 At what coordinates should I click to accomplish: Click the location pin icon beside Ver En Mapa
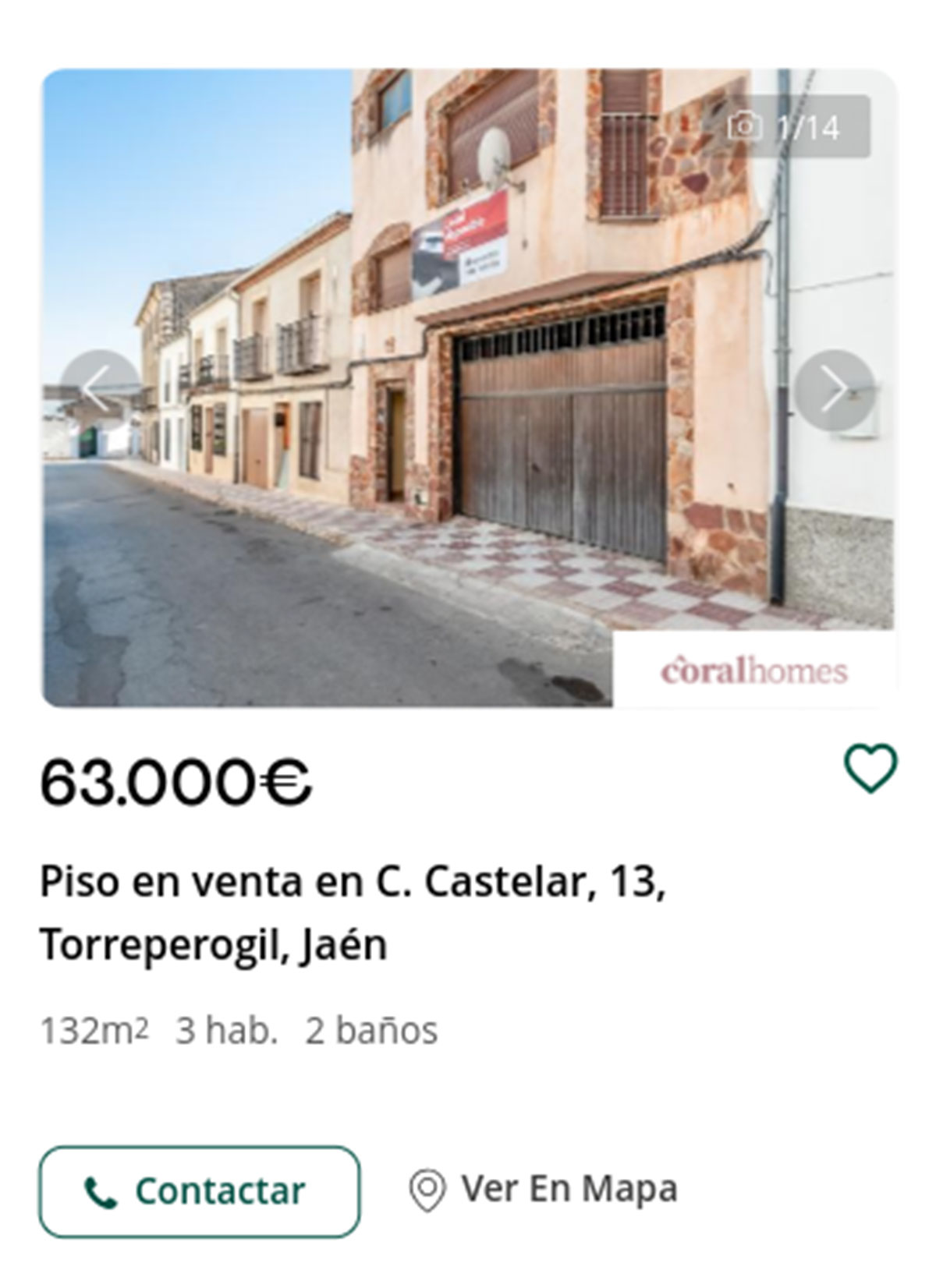coord(429,1189)
